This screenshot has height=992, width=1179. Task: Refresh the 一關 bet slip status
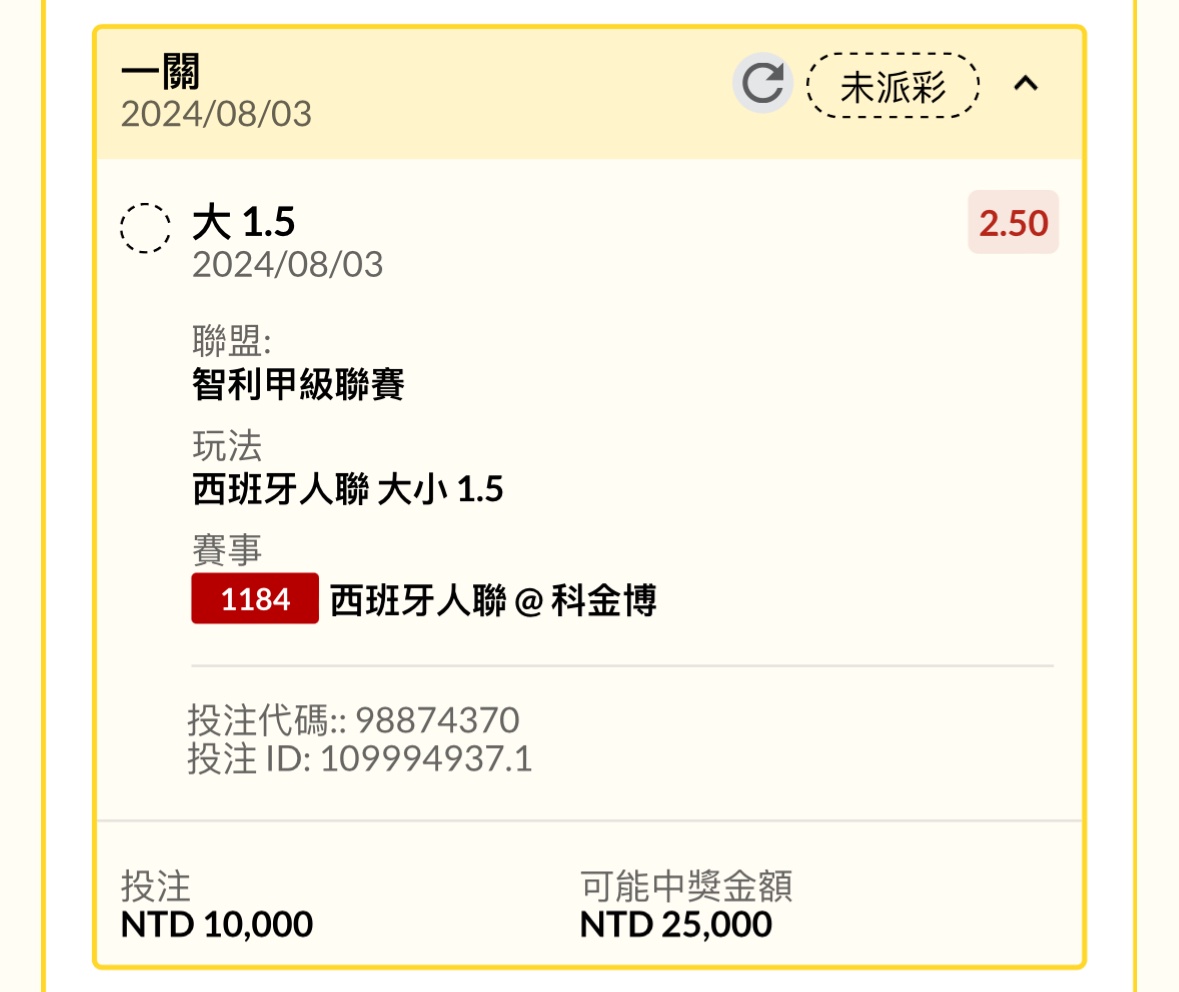click(x=763, y=84)
